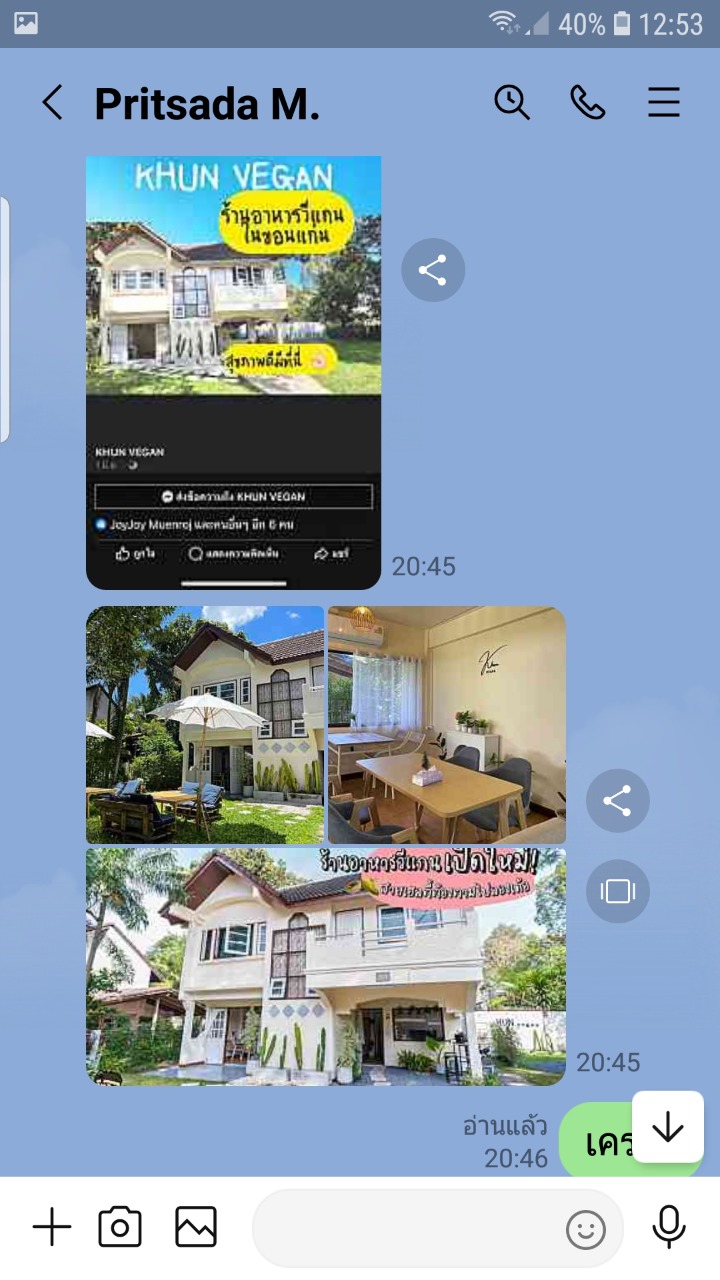Open the gallery picker

(196, 1228)
